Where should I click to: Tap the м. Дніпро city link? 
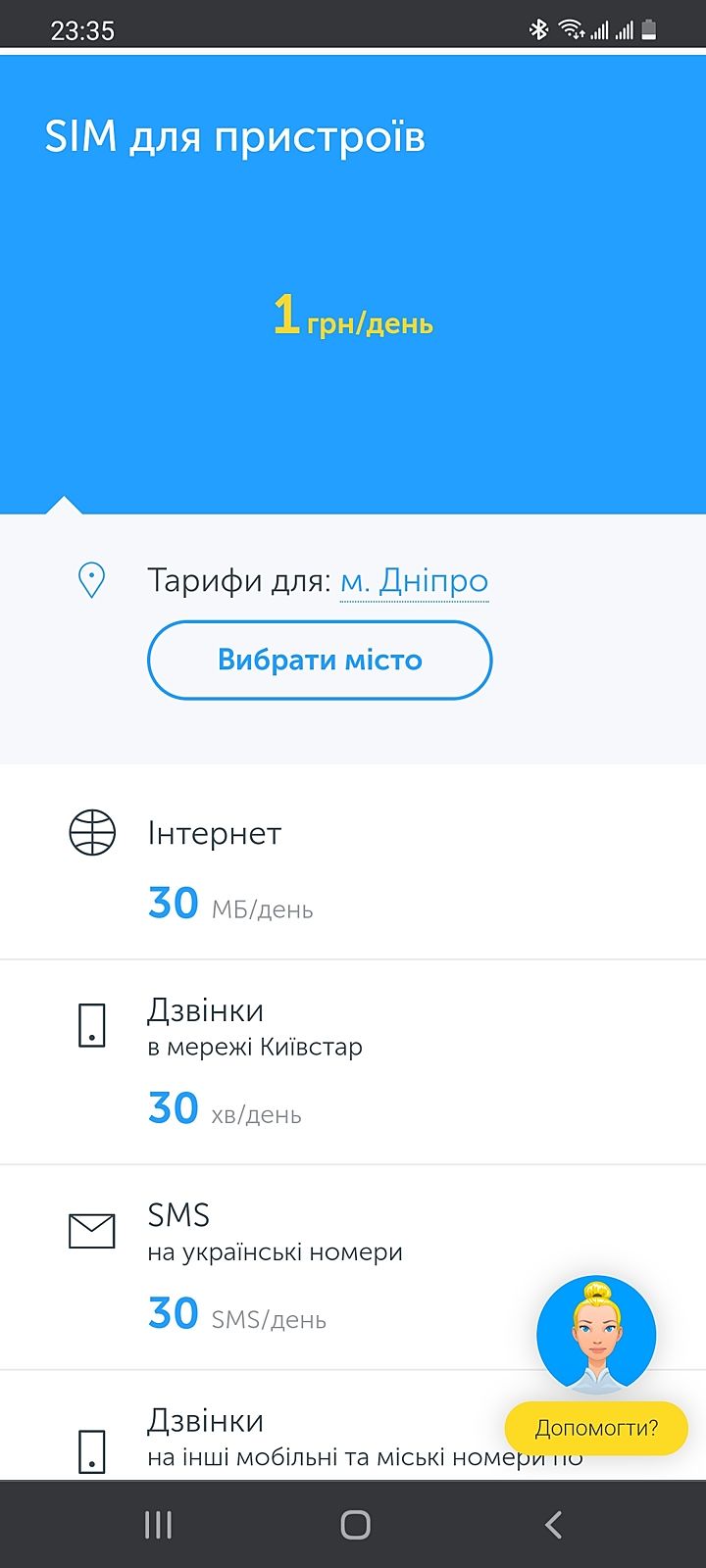point(414,581)
